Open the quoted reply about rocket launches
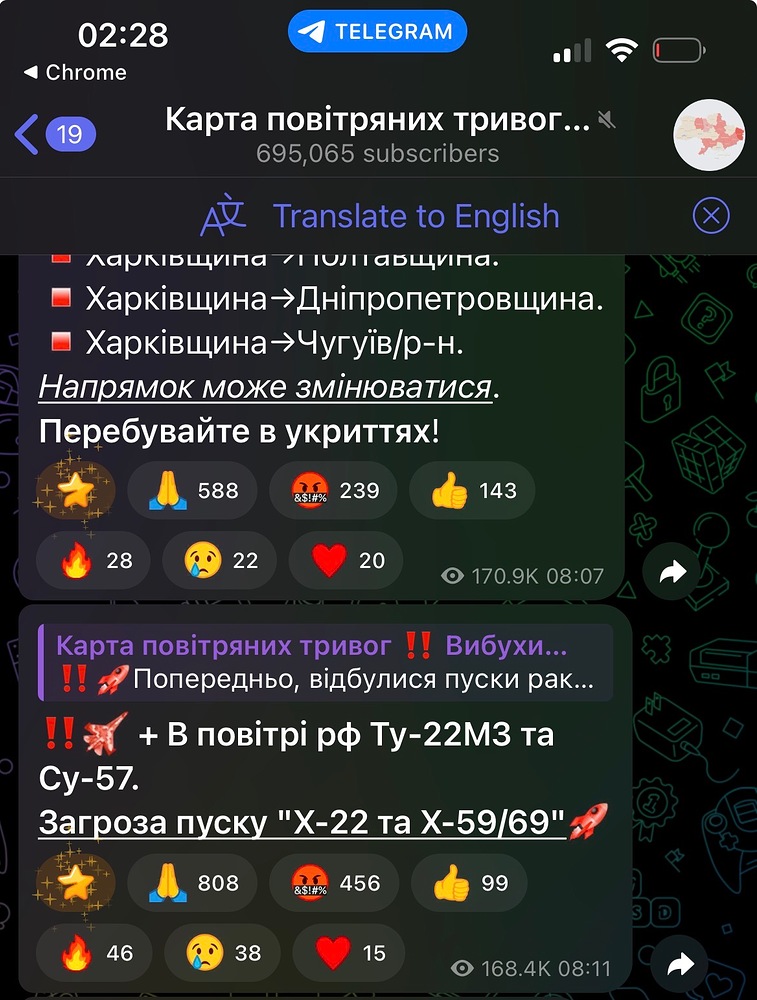The width and height of the screenshot is (757, 1000). pyautogui.click(x=325, y=663)
